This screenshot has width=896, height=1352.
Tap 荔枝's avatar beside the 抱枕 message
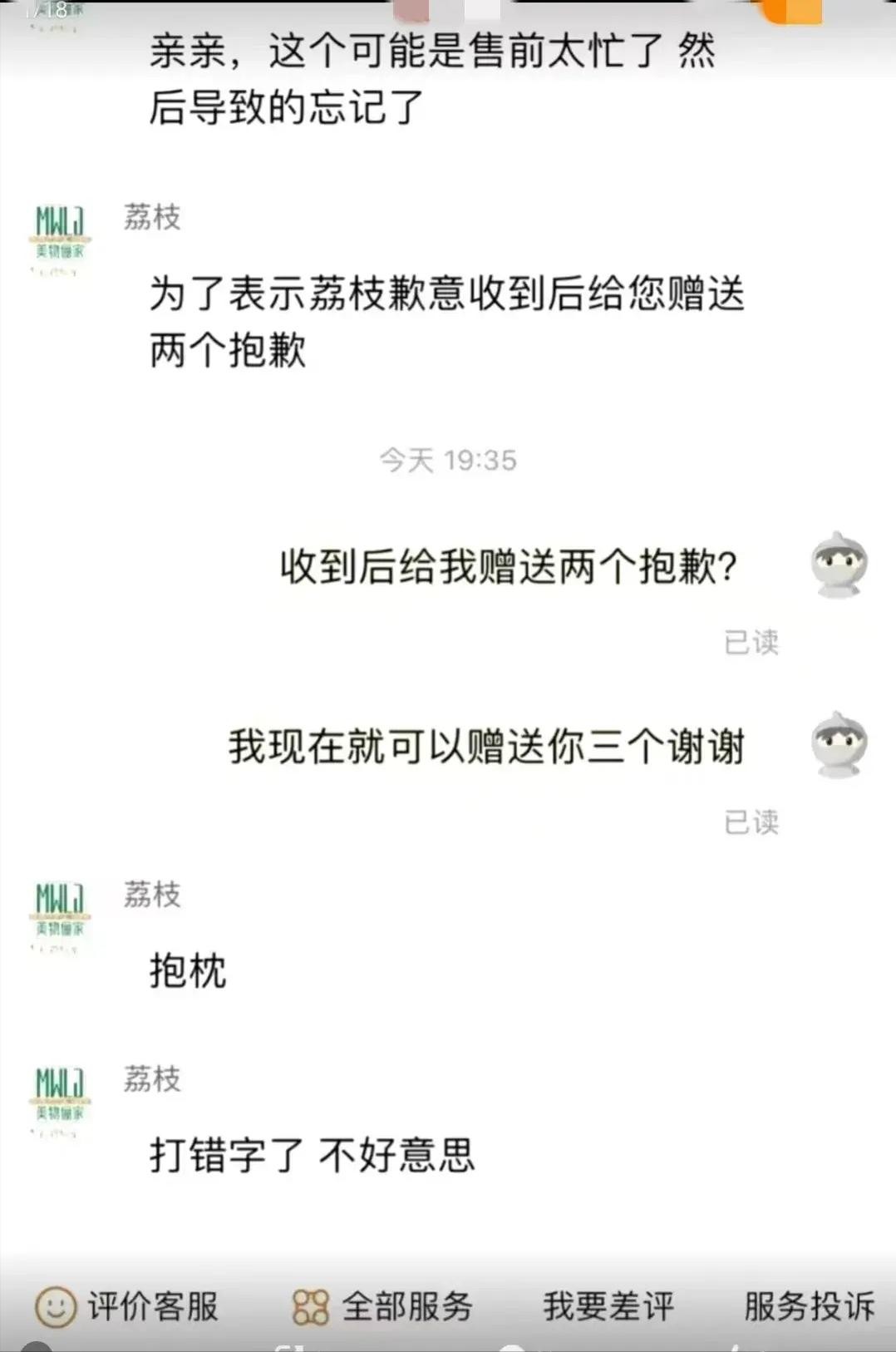60,915
